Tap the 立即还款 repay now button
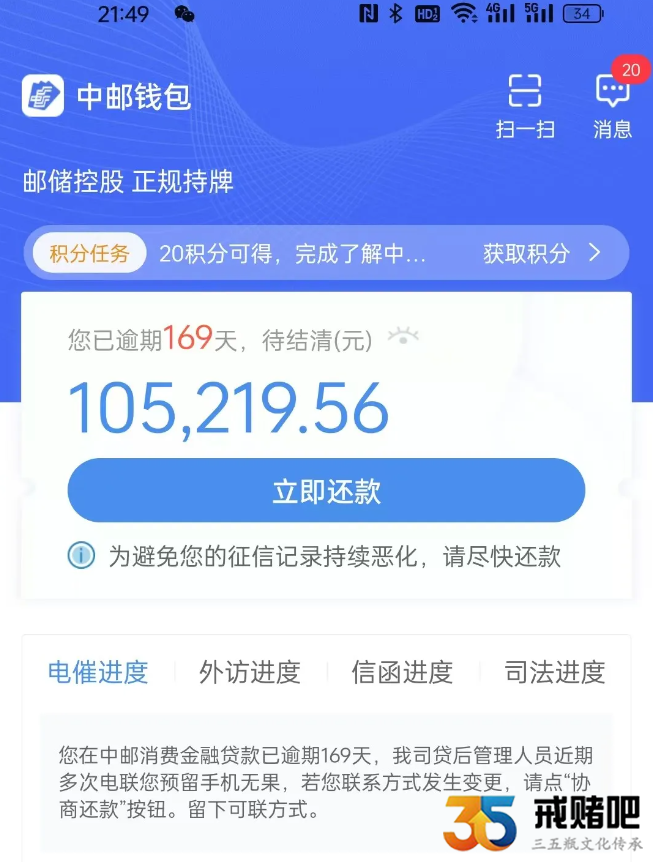The height and width of the screenshot is (862, 653). (x=326, y=492)
